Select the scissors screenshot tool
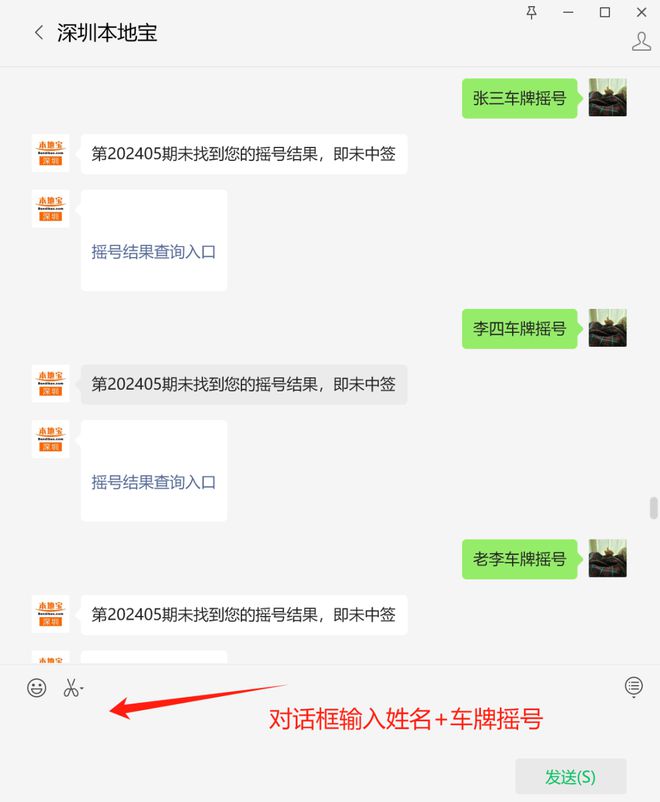660x802 pixels. point(72,688)
